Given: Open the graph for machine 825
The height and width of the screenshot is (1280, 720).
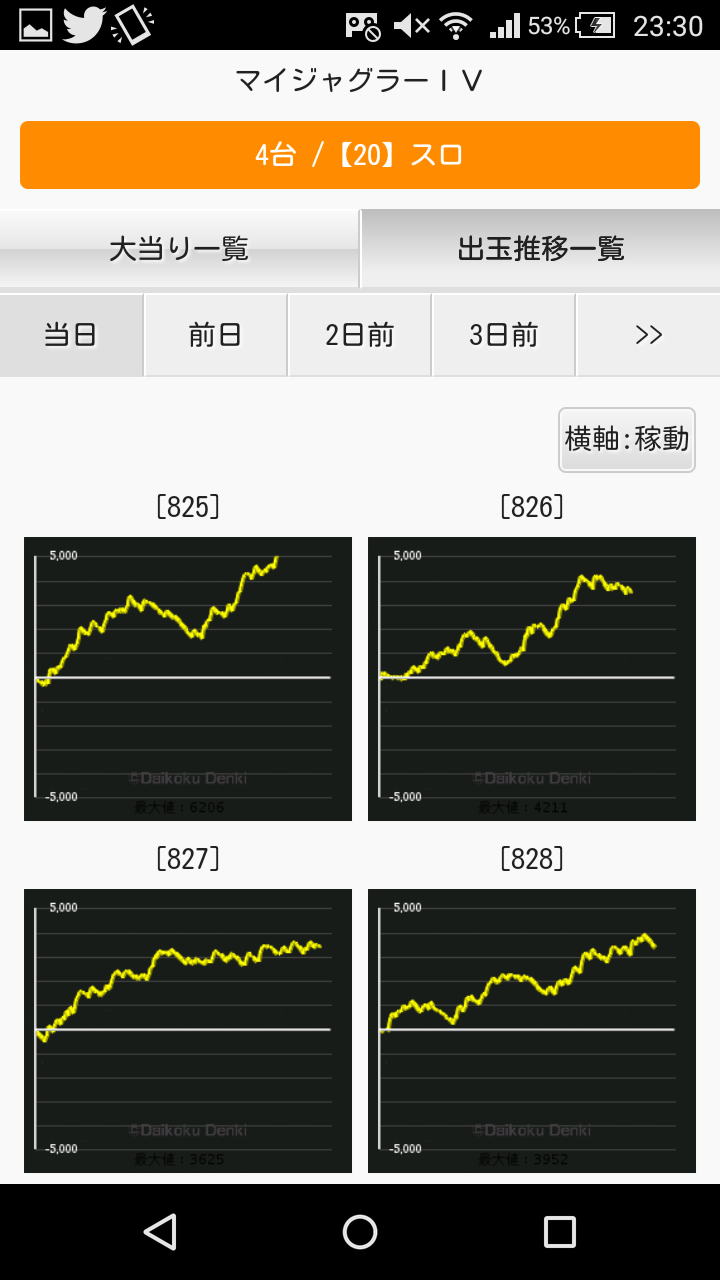Looking at the screenshot, I should (188, 679).
